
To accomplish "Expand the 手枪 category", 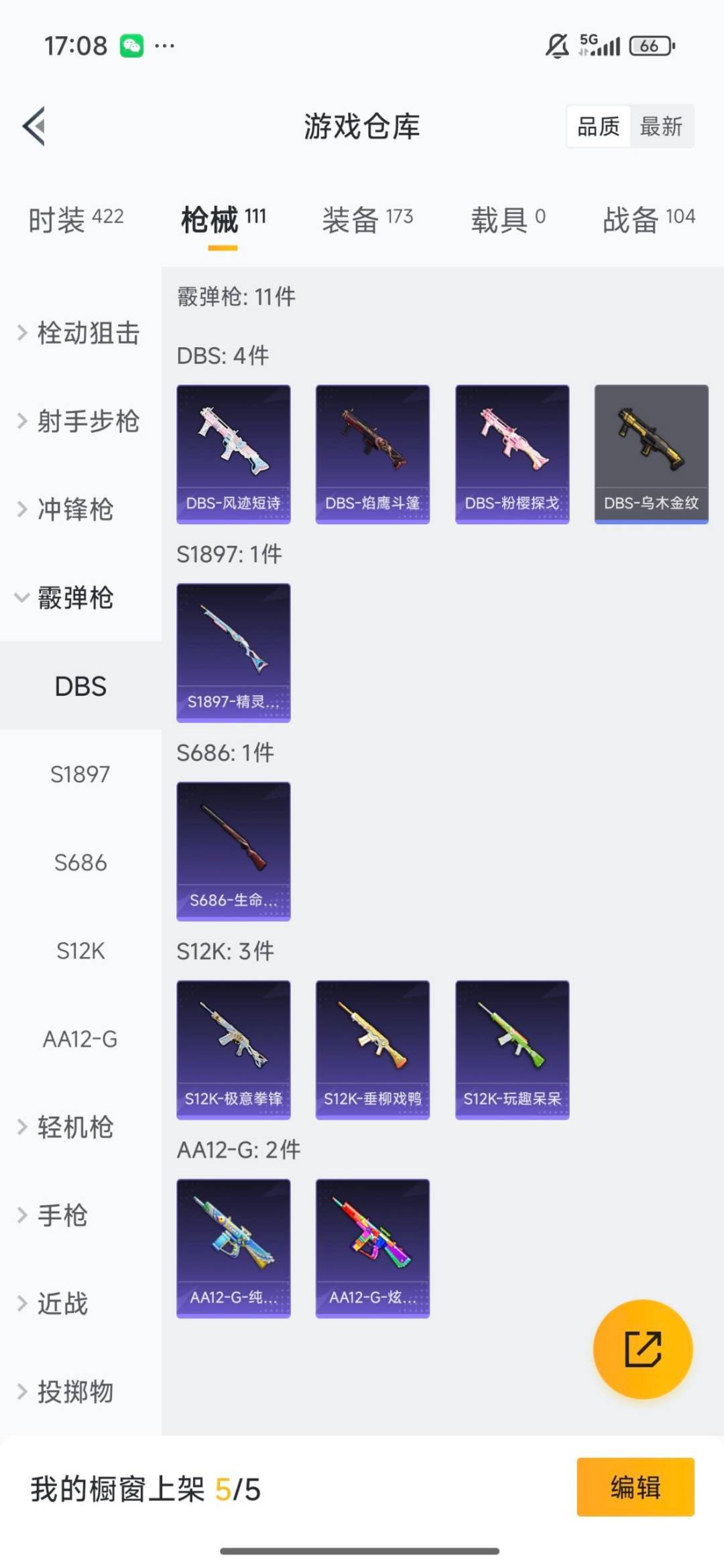I will (64, 1215).
